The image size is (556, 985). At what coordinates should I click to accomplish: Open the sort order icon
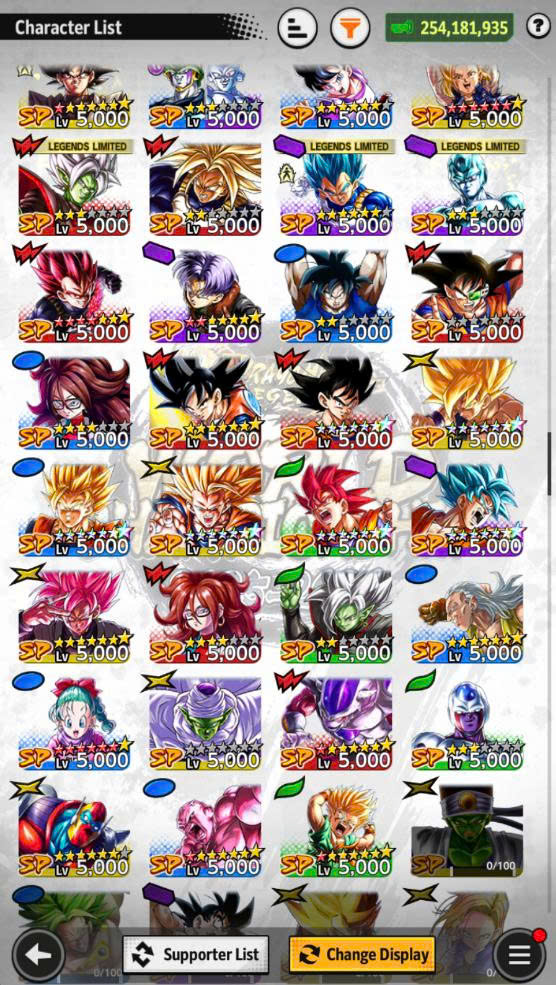click(297, 28)
